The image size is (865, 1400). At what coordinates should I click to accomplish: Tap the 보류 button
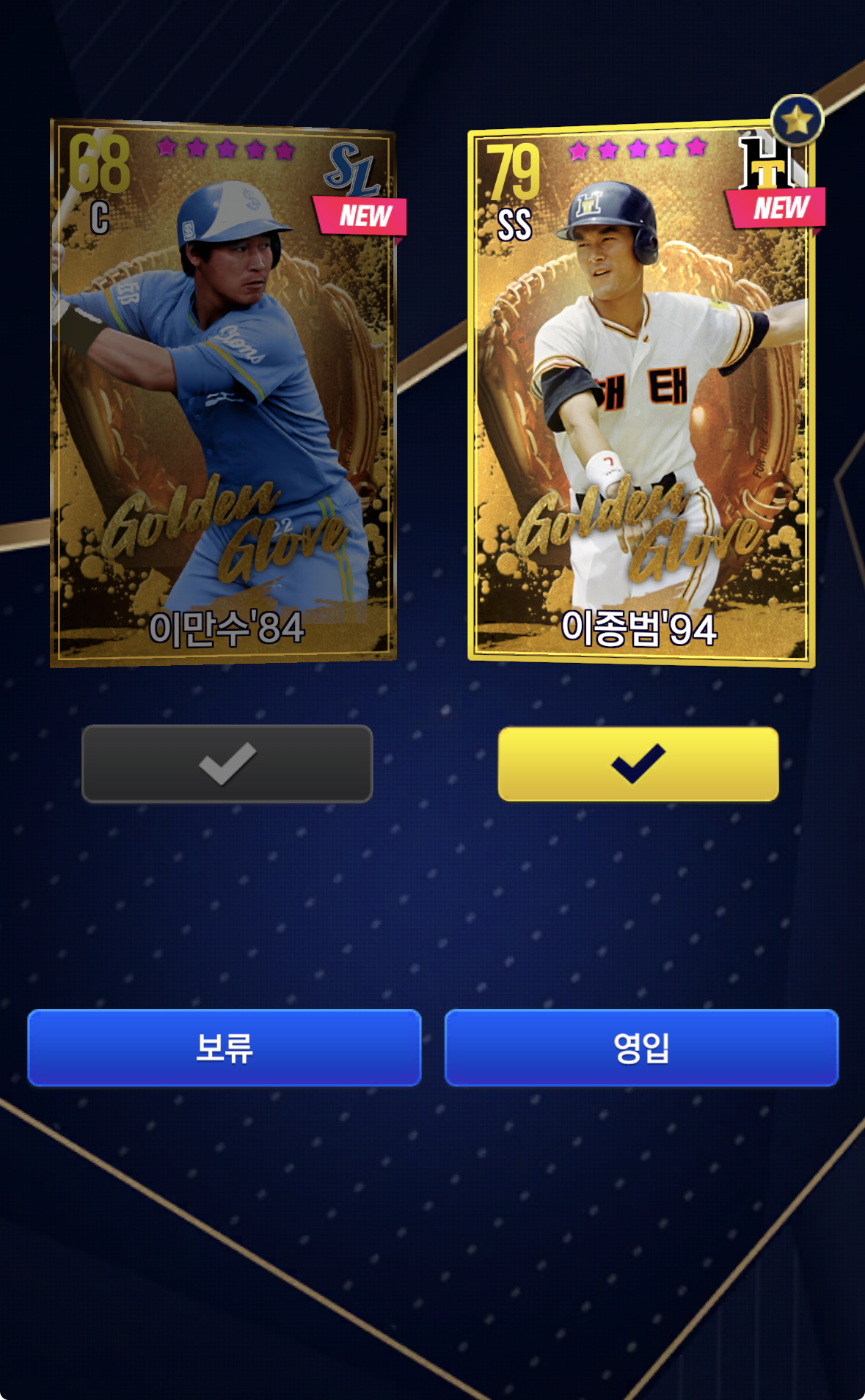click(x=224, y=1047)
